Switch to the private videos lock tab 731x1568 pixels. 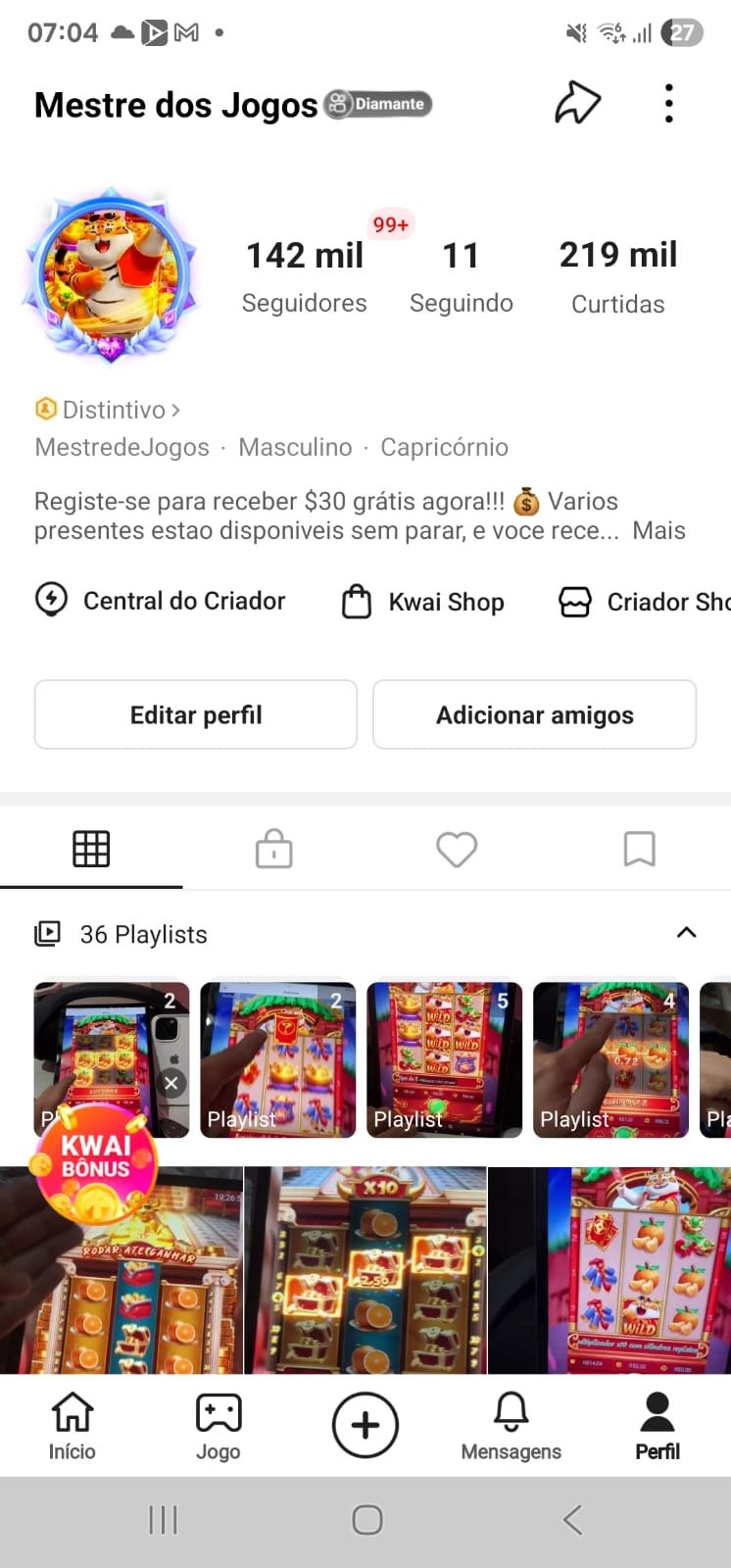click(x=273, y=849)
